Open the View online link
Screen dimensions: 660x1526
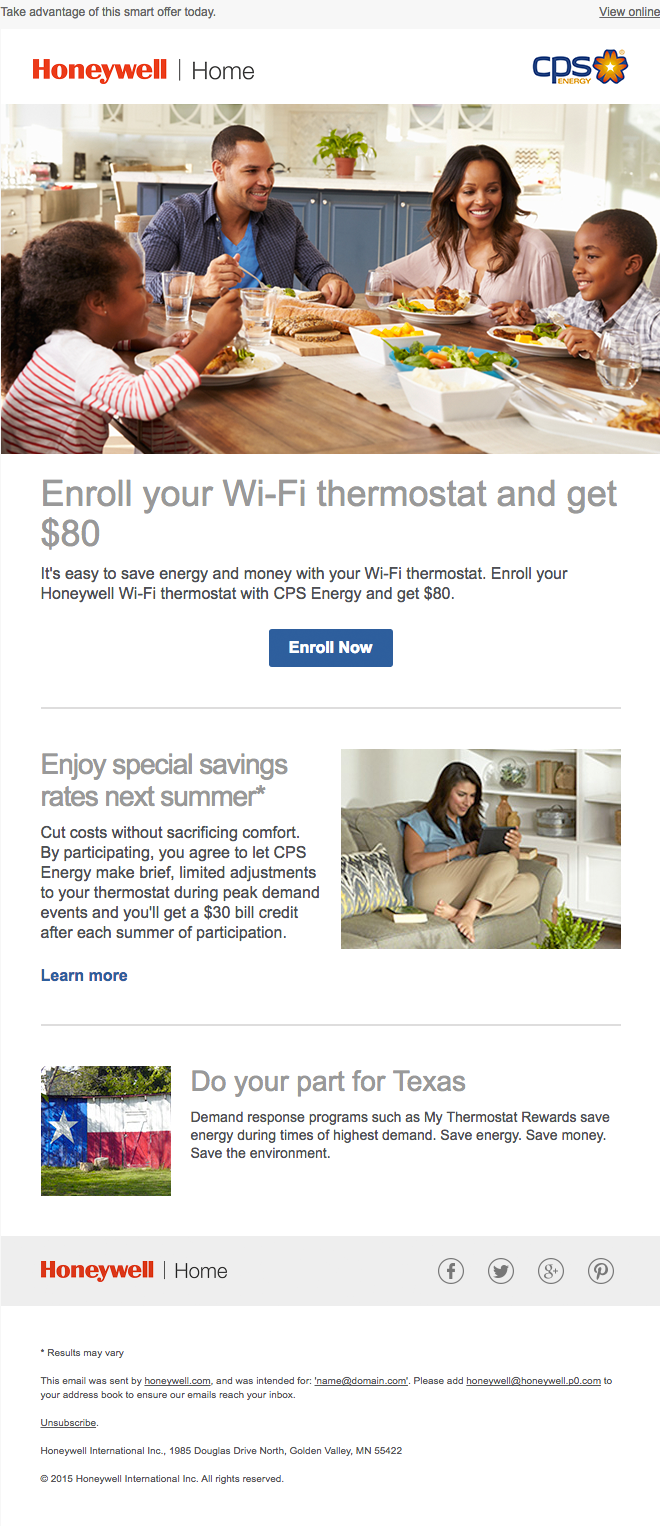[628, 12]
